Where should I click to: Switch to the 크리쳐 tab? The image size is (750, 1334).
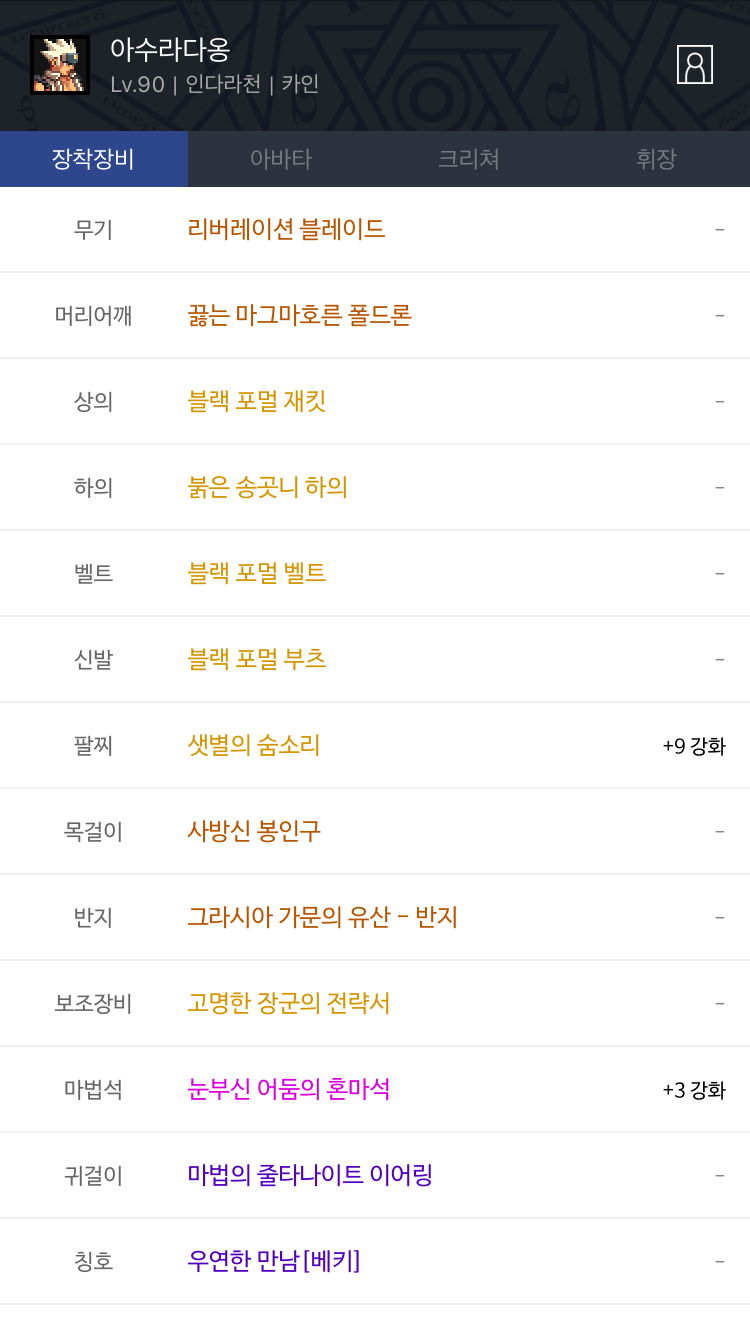[468, 159]
